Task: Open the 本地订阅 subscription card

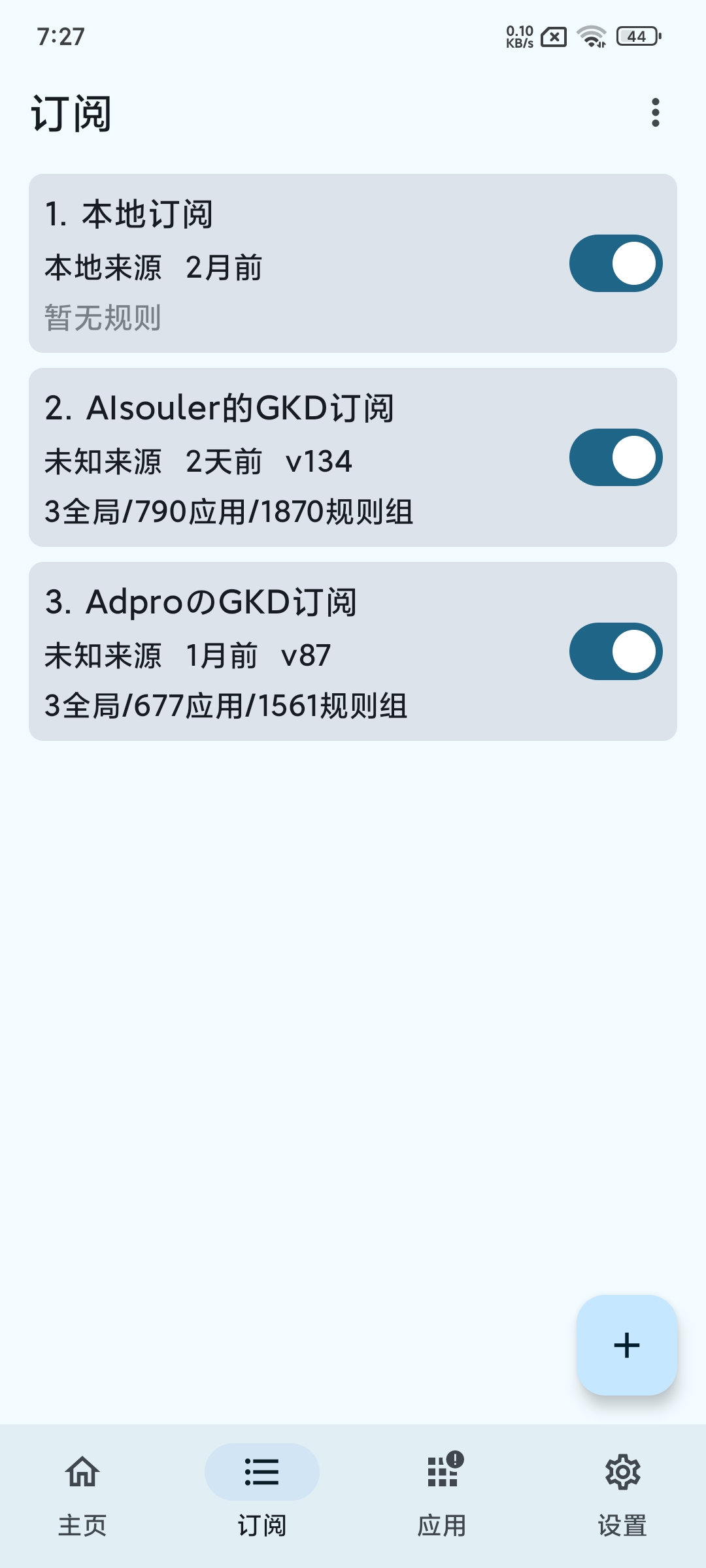Action: 261,261
